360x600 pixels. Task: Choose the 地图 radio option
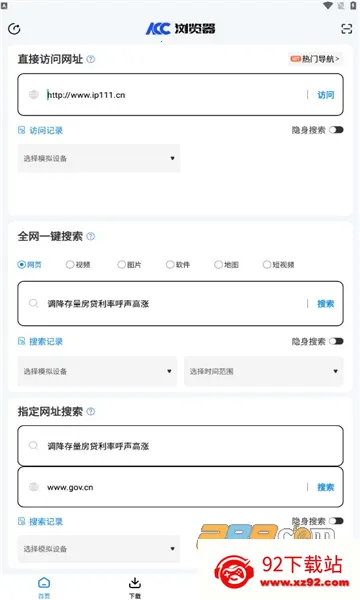(x=226, y=264)
